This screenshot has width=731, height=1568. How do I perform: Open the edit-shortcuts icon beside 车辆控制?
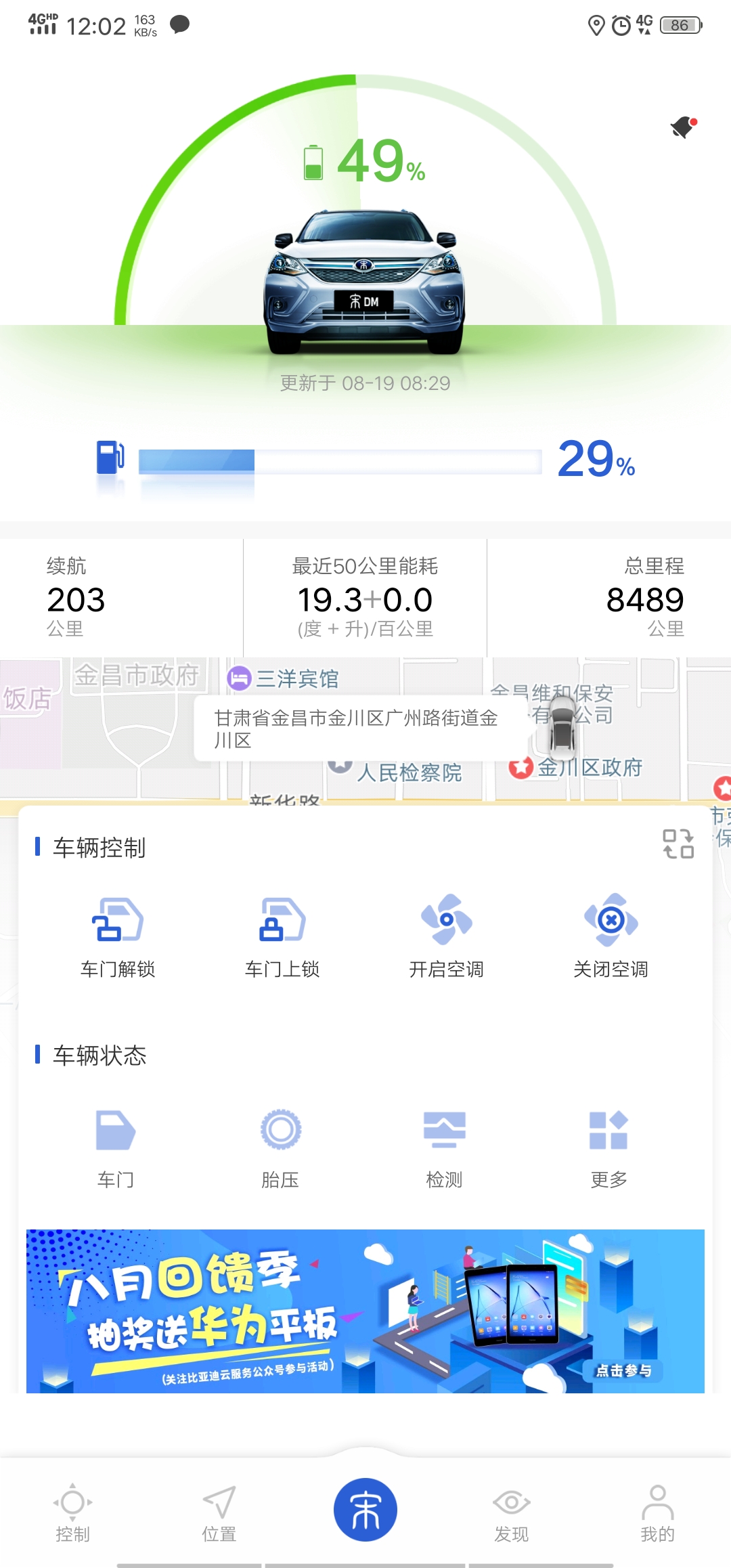(x=678, y=844)
